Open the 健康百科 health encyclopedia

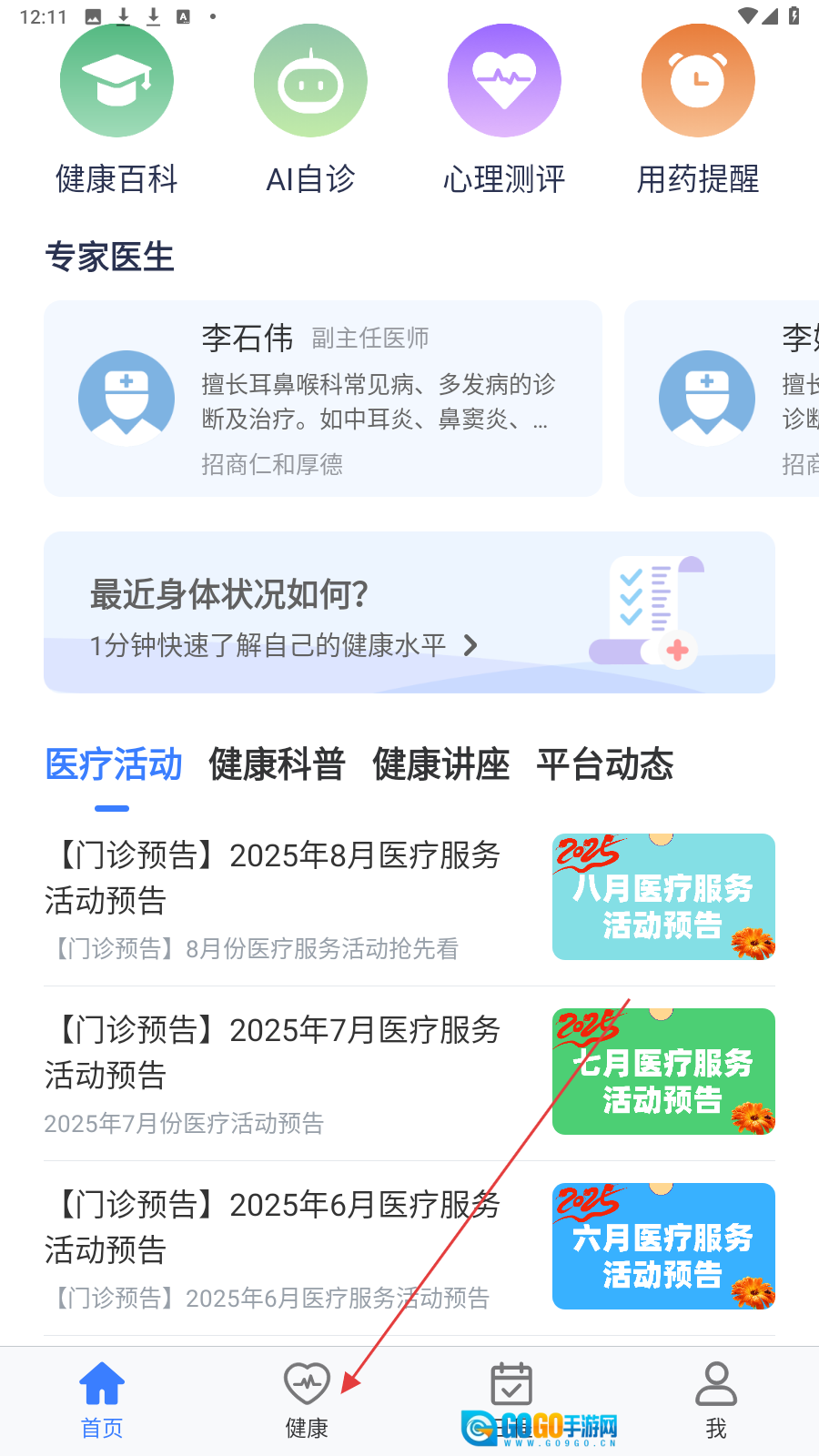point(116,111)
